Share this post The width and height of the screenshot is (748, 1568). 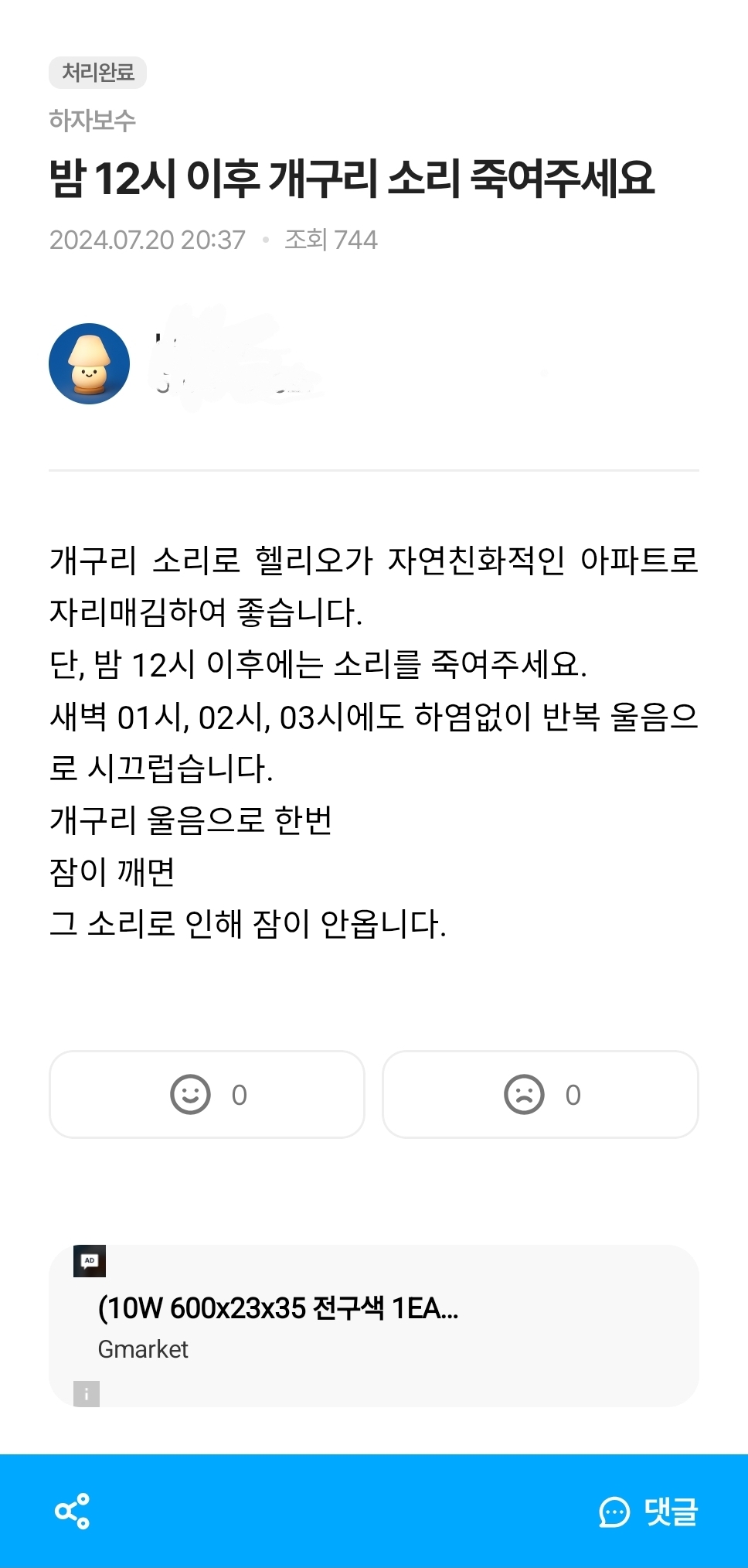[x=73, y=1511]
